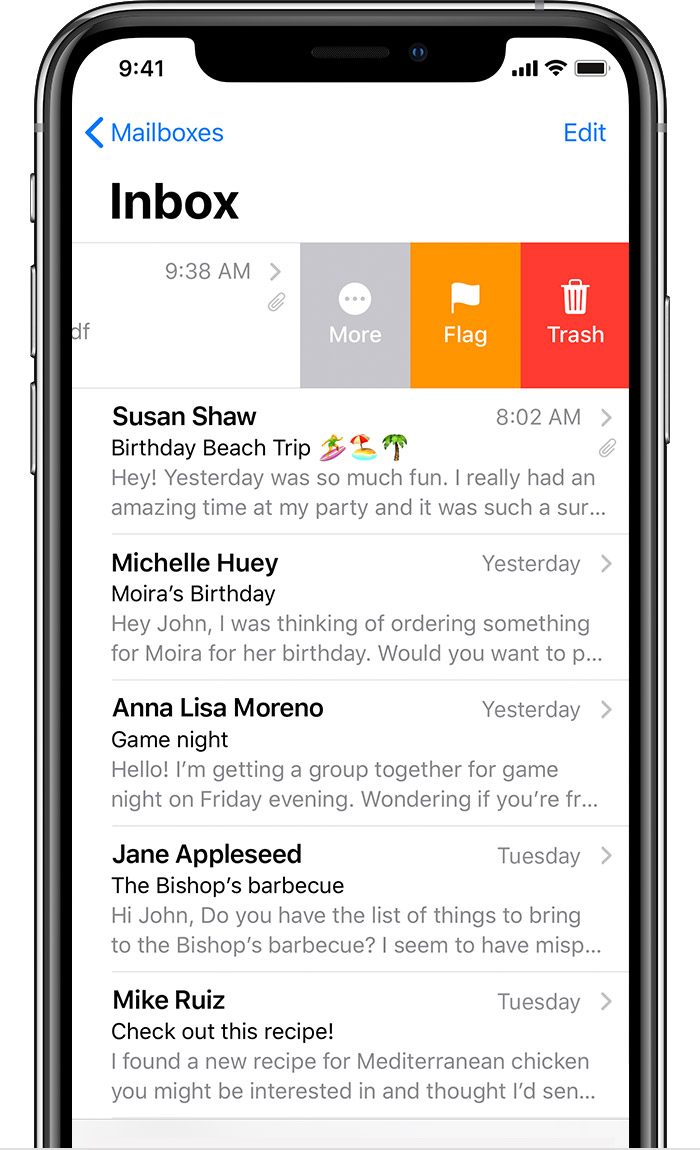Go back to Mailboxes

coord(154,133)
